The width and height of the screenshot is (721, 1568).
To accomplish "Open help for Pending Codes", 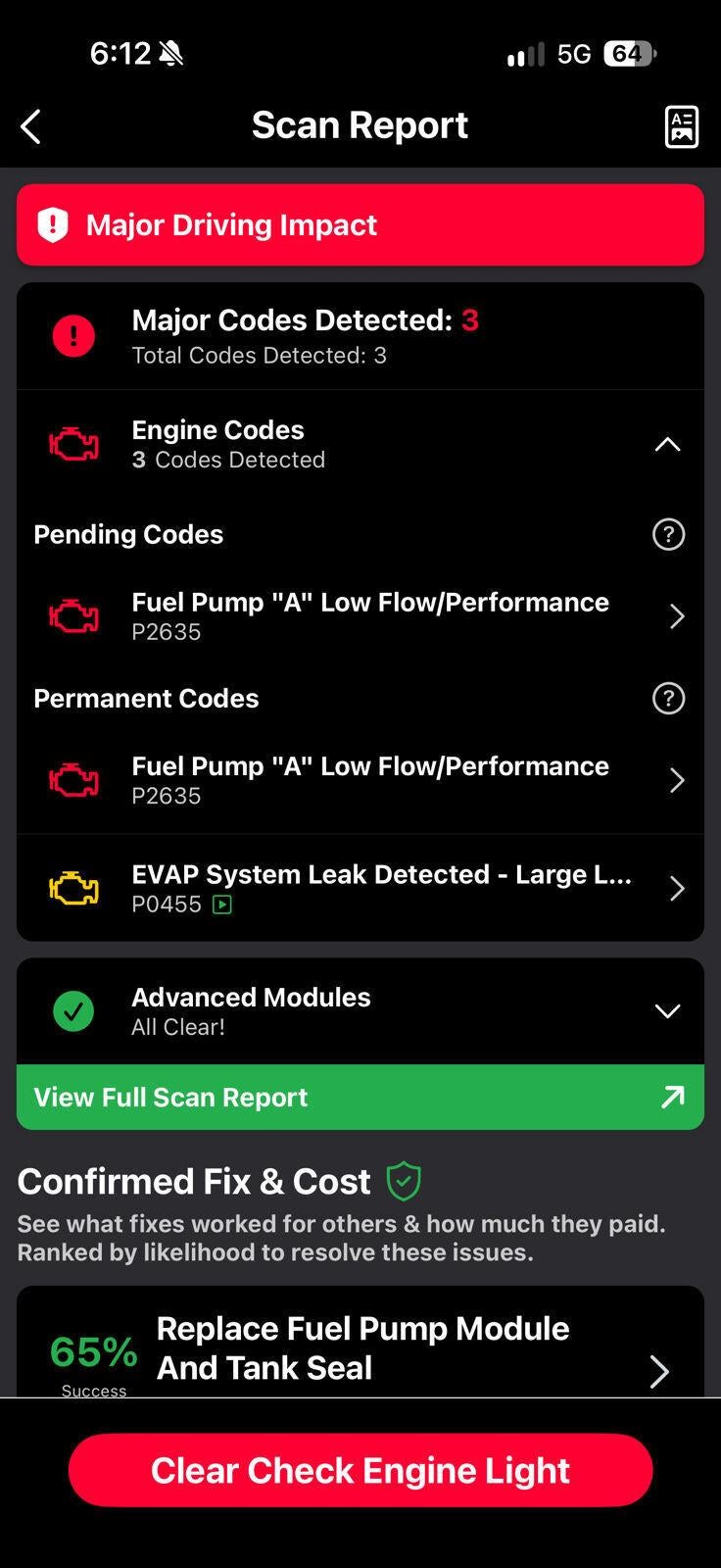I will pos(668,534).
